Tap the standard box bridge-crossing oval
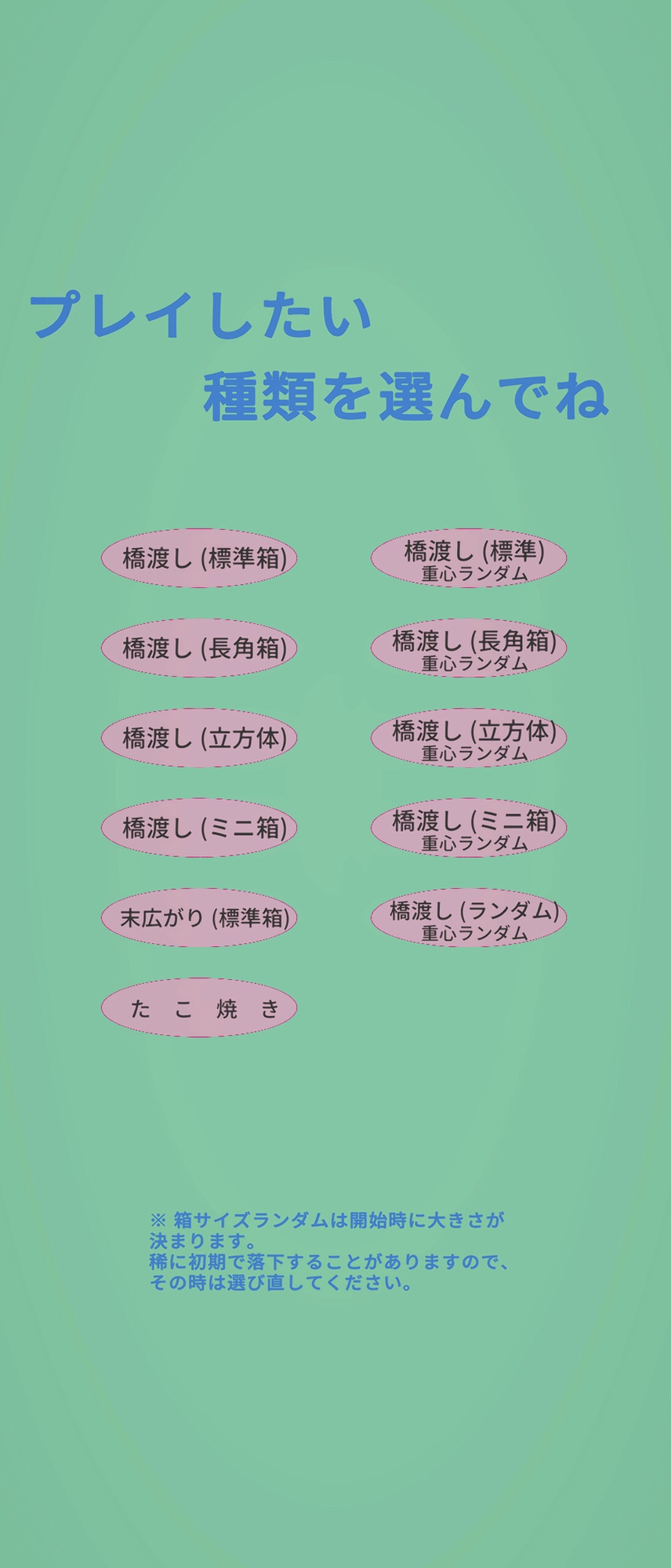This screenshot has width=671, height=1568. point(199,558)
